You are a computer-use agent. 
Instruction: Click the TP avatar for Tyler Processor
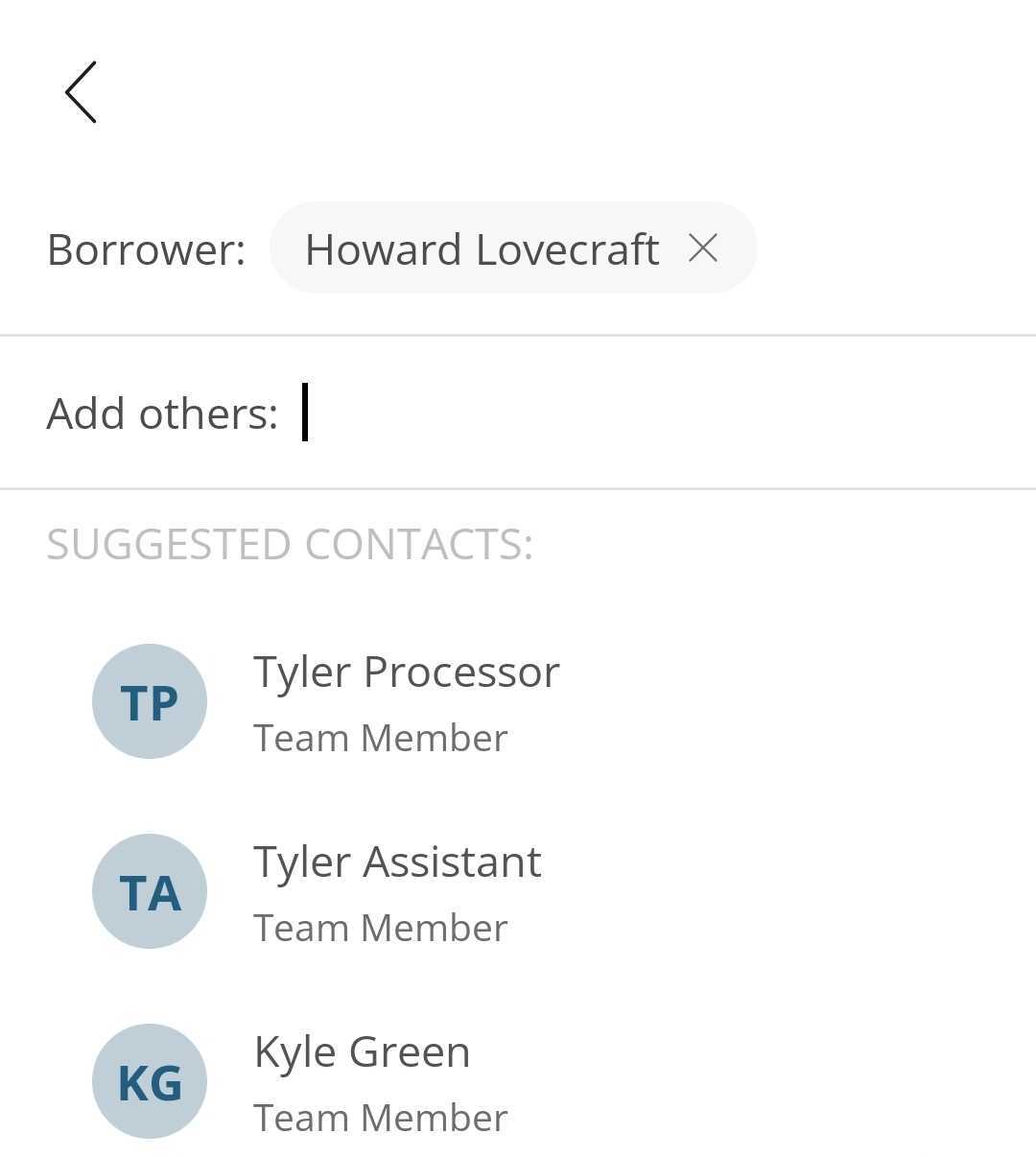click(149, 700)
